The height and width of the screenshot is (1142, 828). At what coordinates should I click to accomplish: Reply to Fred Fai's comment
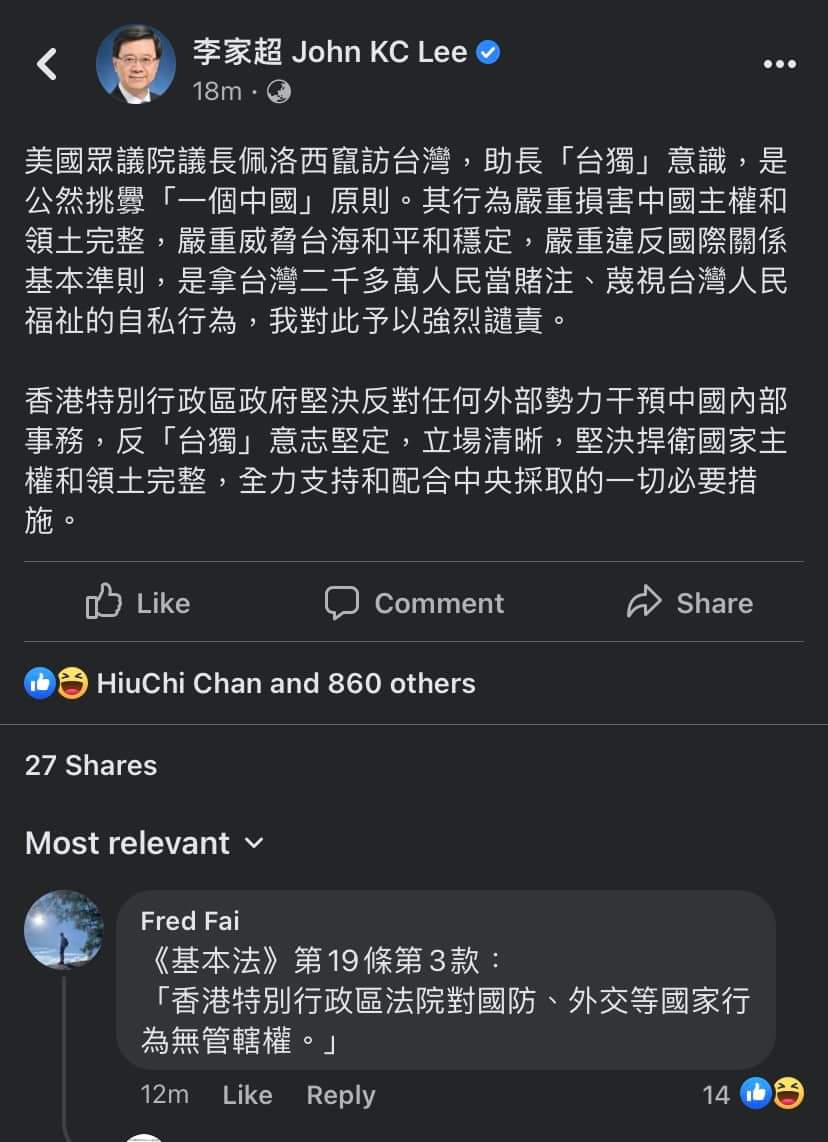340,1095
